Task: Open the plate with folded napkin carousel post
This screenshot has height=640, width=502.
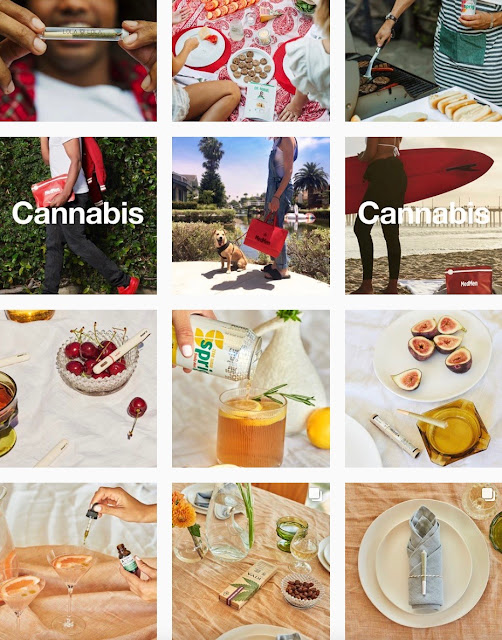Action: click(424, 562)
